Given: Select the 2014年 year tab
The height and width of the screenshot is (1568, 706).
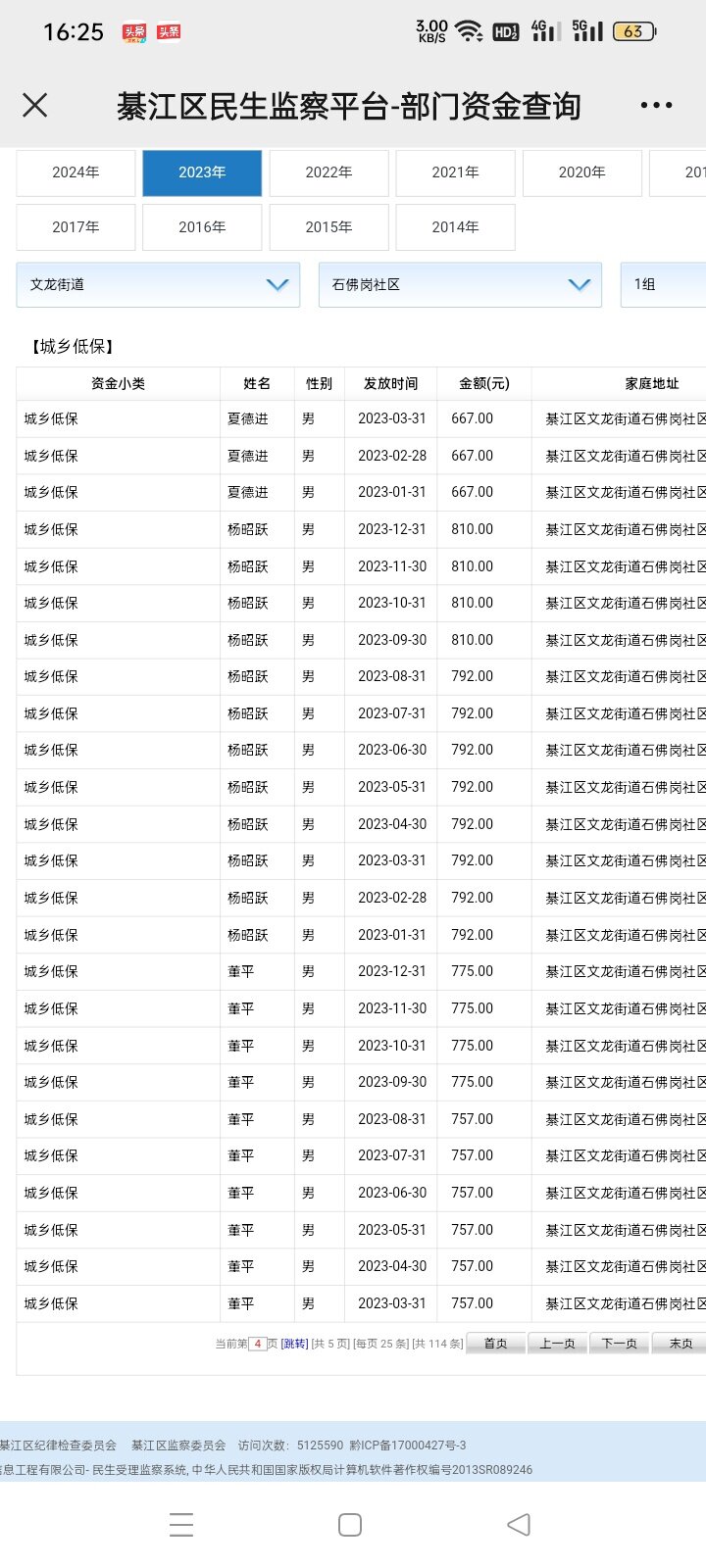Looking at the screenshot, I should (455, 227).
